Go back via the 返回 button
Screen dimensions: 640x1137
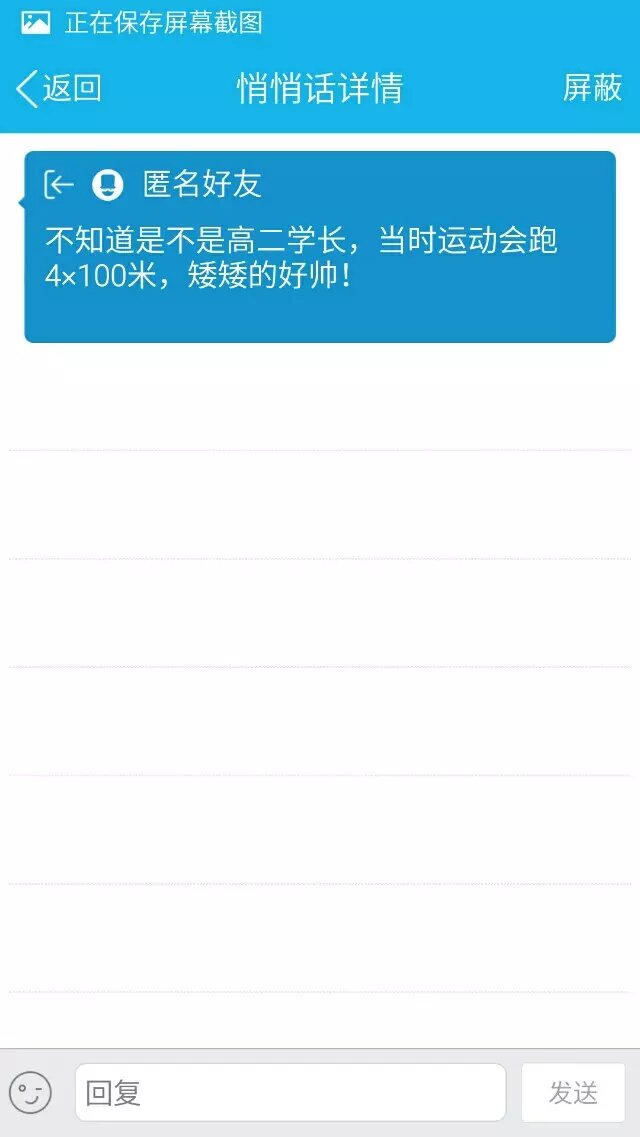click(x=59, y=89)
